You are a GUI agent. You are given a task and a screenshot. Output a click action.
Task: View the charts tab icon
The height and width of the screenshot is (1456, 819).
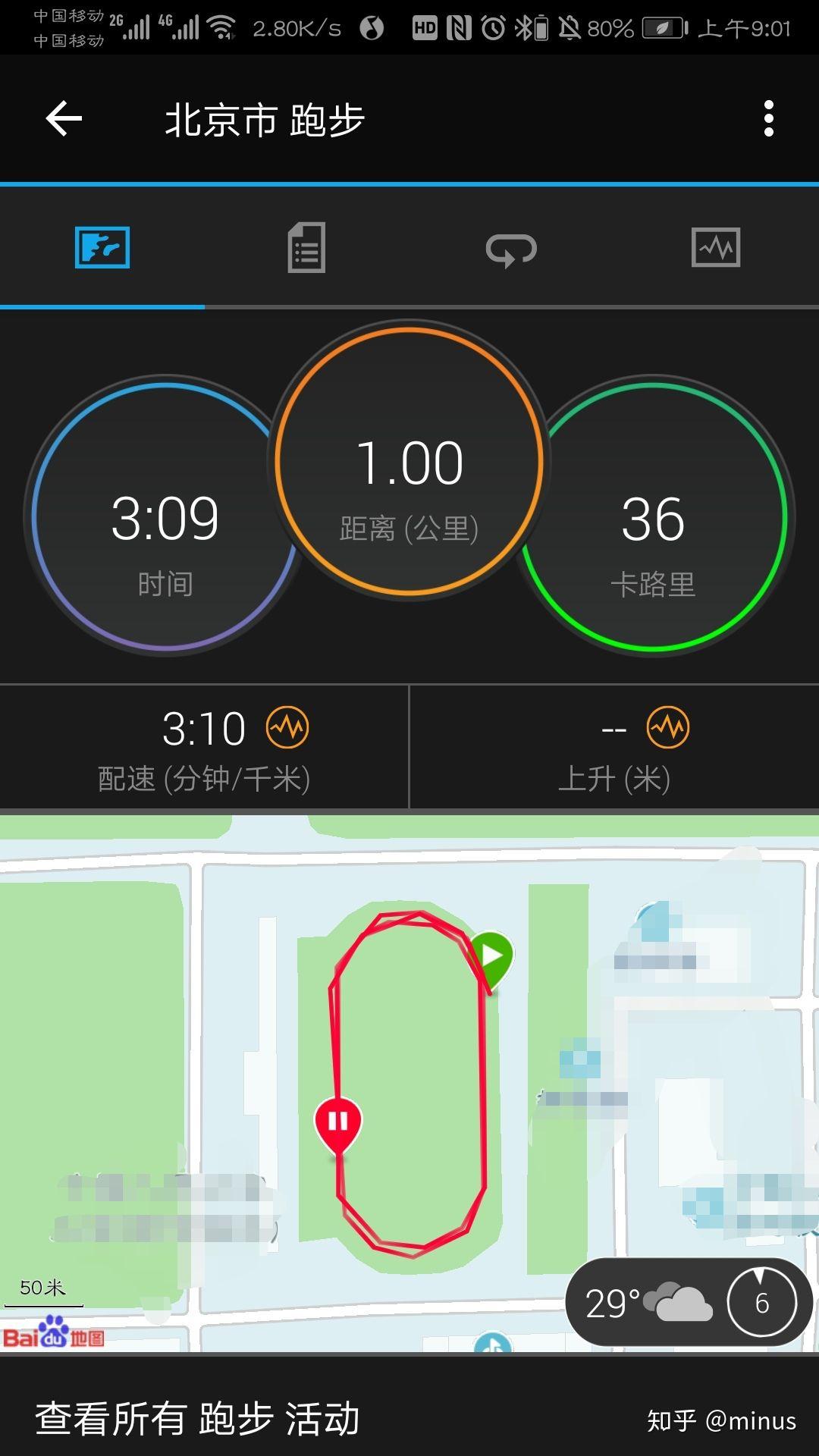(716, 247)
